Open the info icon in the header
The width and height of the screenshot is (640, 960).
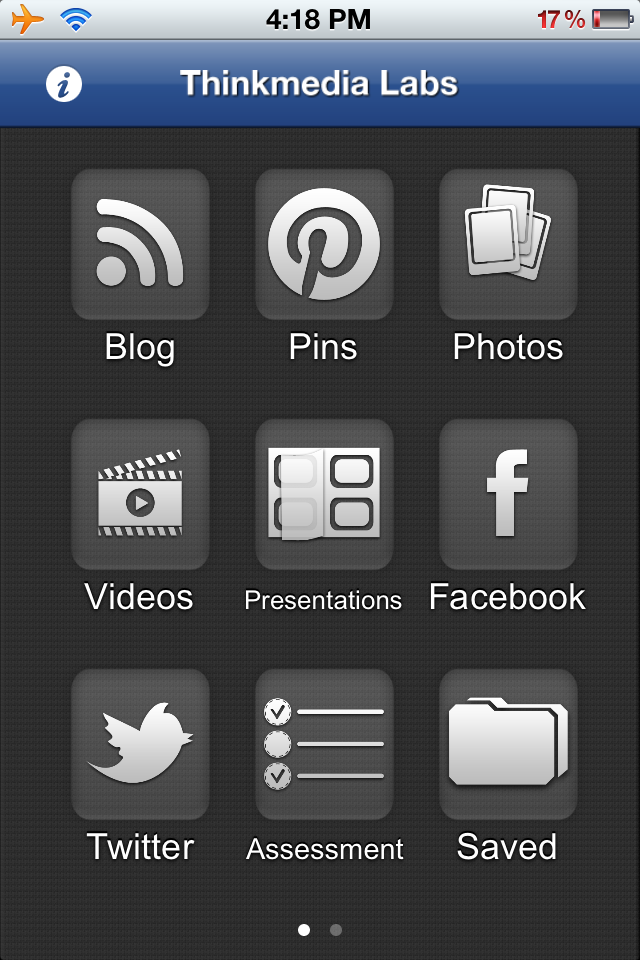(64, 84)
